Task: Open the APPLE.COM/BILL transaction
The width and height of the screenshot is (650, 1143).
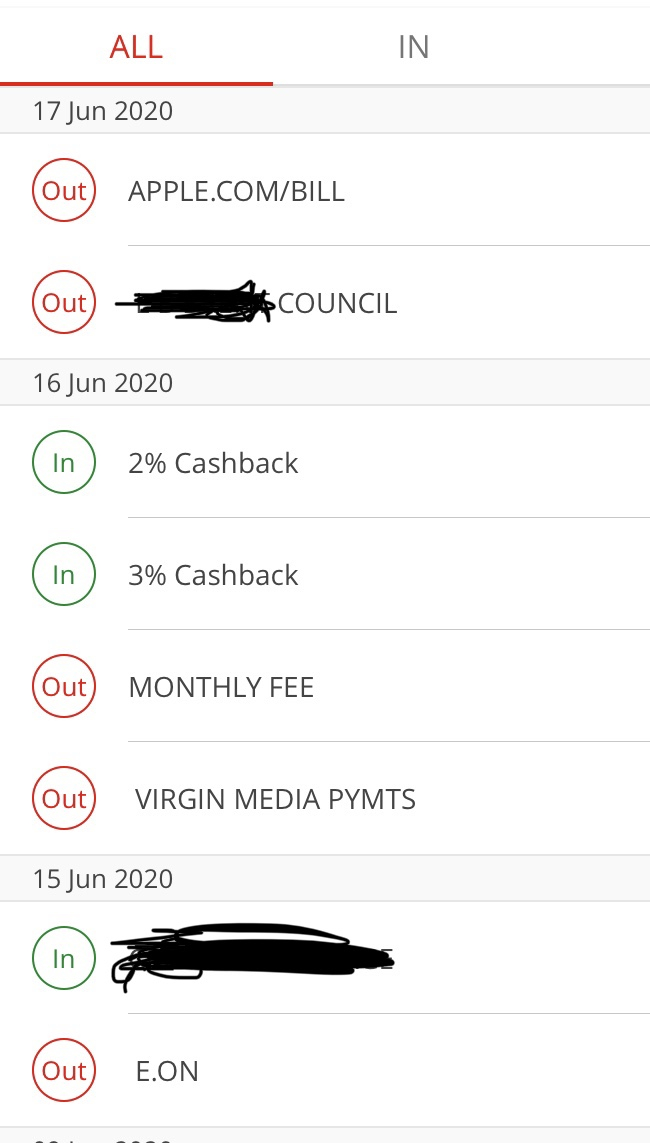Action: coord(236,191)
